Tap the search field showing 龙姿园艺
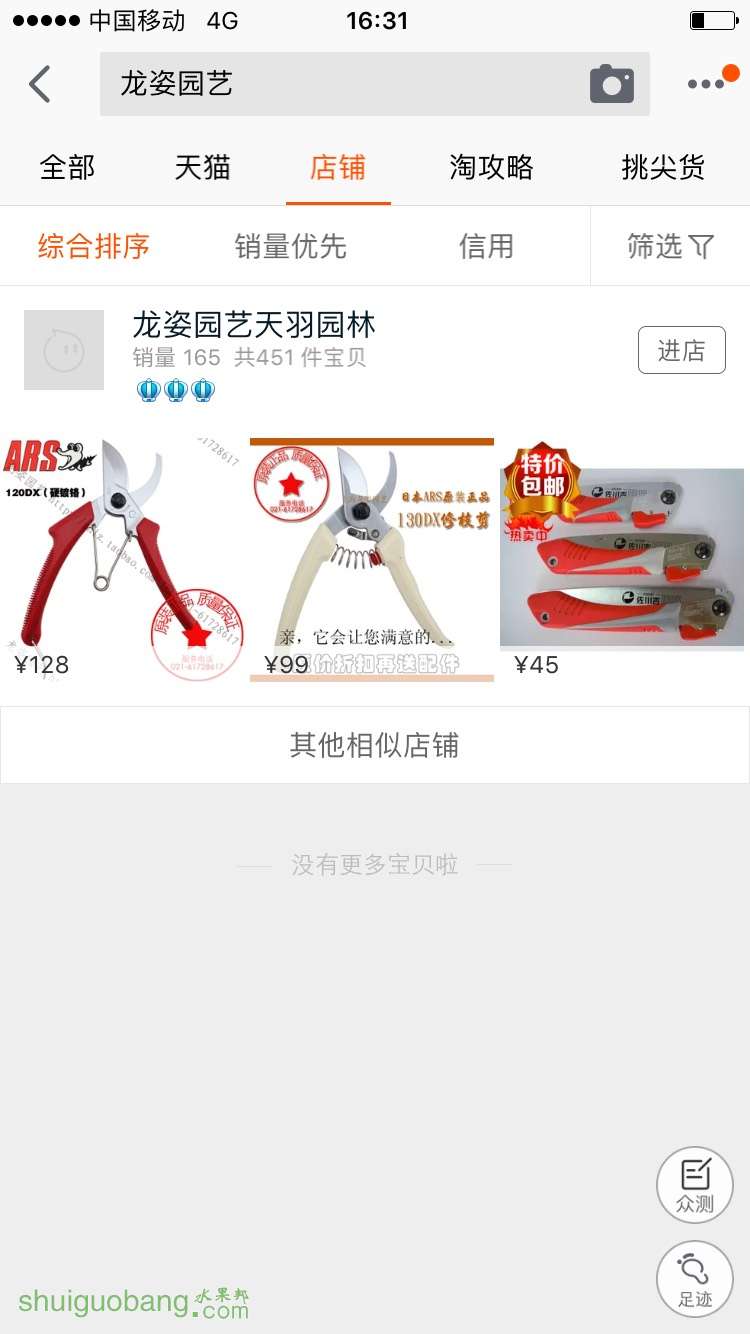Viewport: 750px width, 1334px height. pyautogui.click(x=300, y=84)
